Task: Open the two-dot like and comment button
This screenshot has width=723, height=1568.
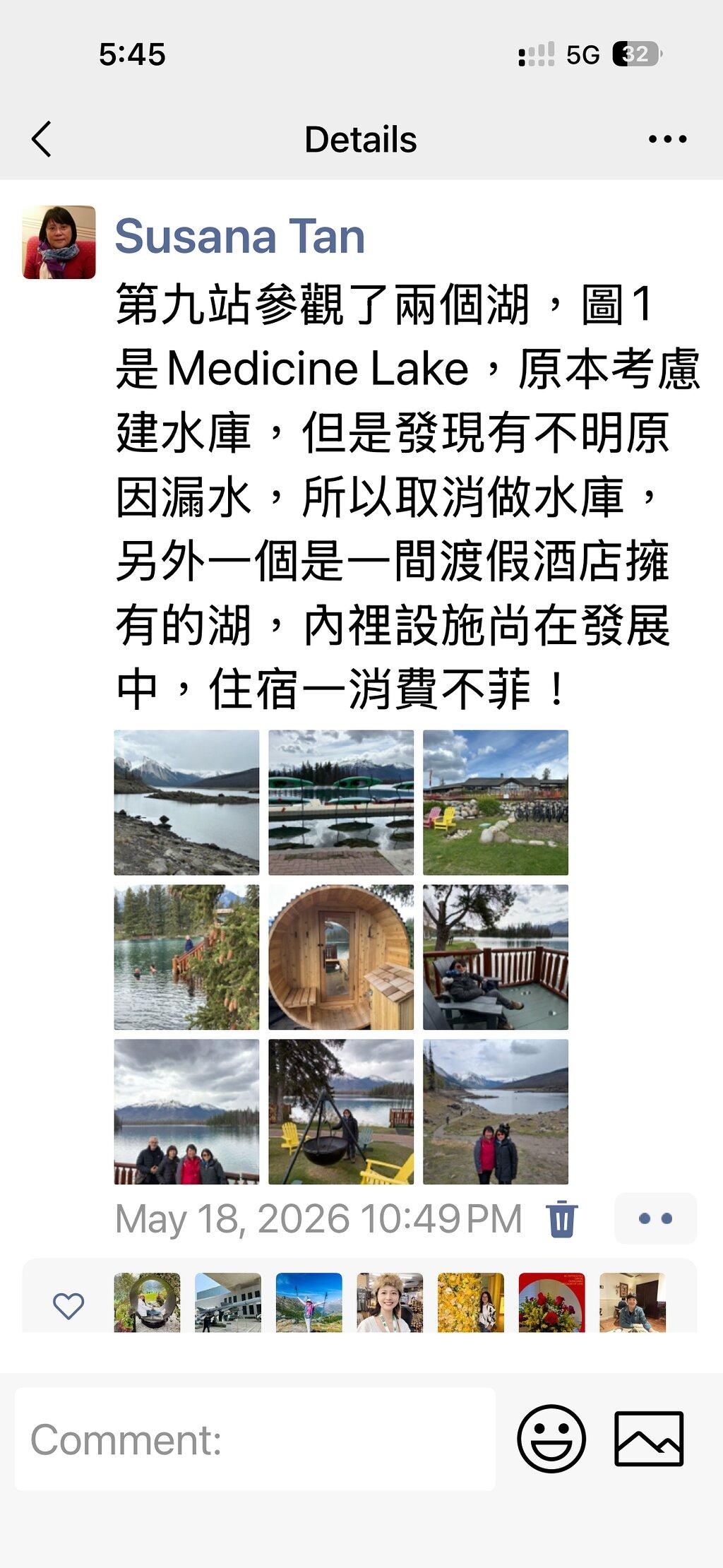Action: (655, 1218)
